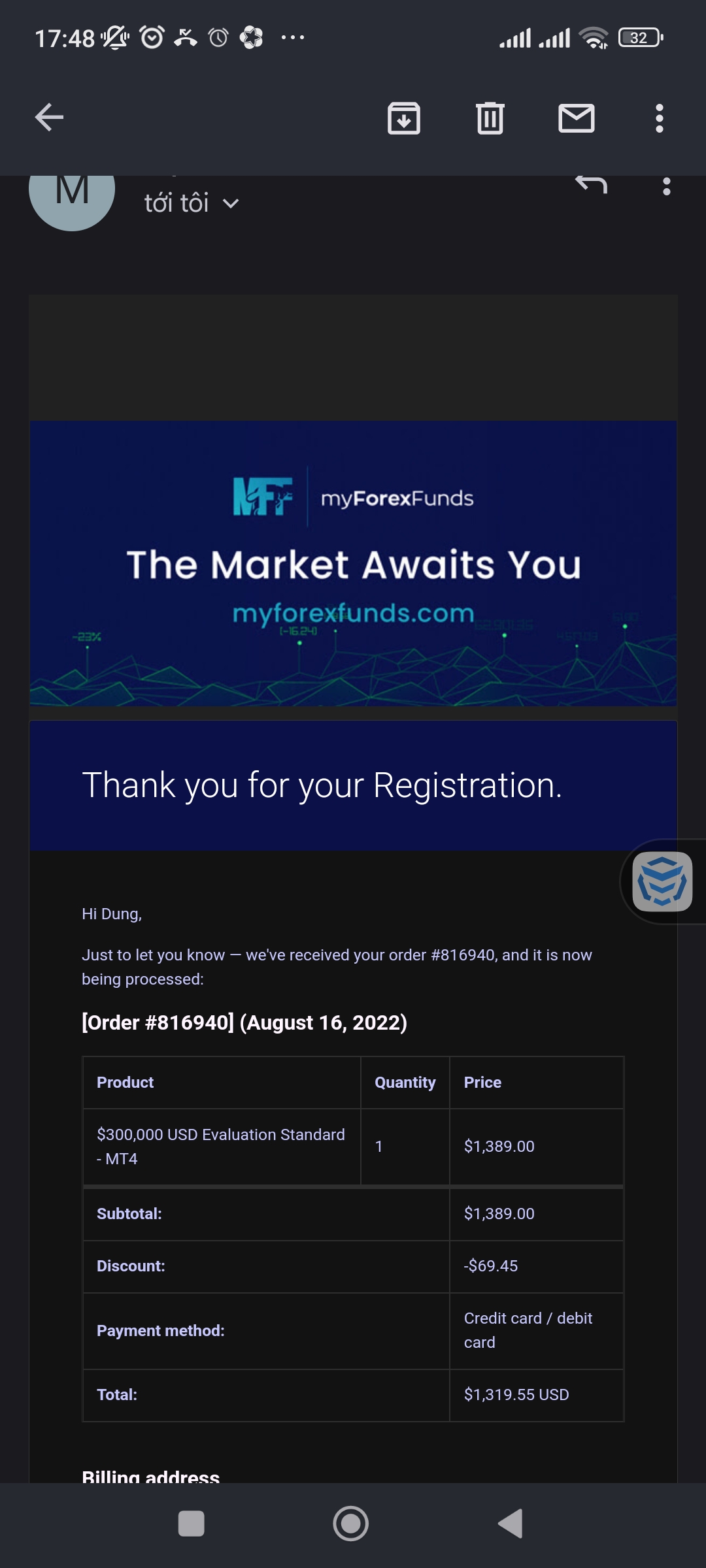Open the top bar overflow menu
This screenshot has width=706, height=1568.
click(659, 118)
